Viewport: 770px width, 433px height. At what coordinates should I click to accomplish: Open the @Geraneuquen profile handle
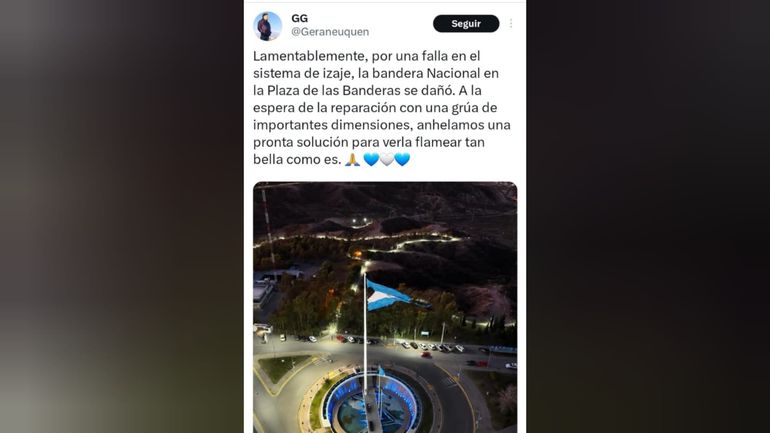point(330,32)
